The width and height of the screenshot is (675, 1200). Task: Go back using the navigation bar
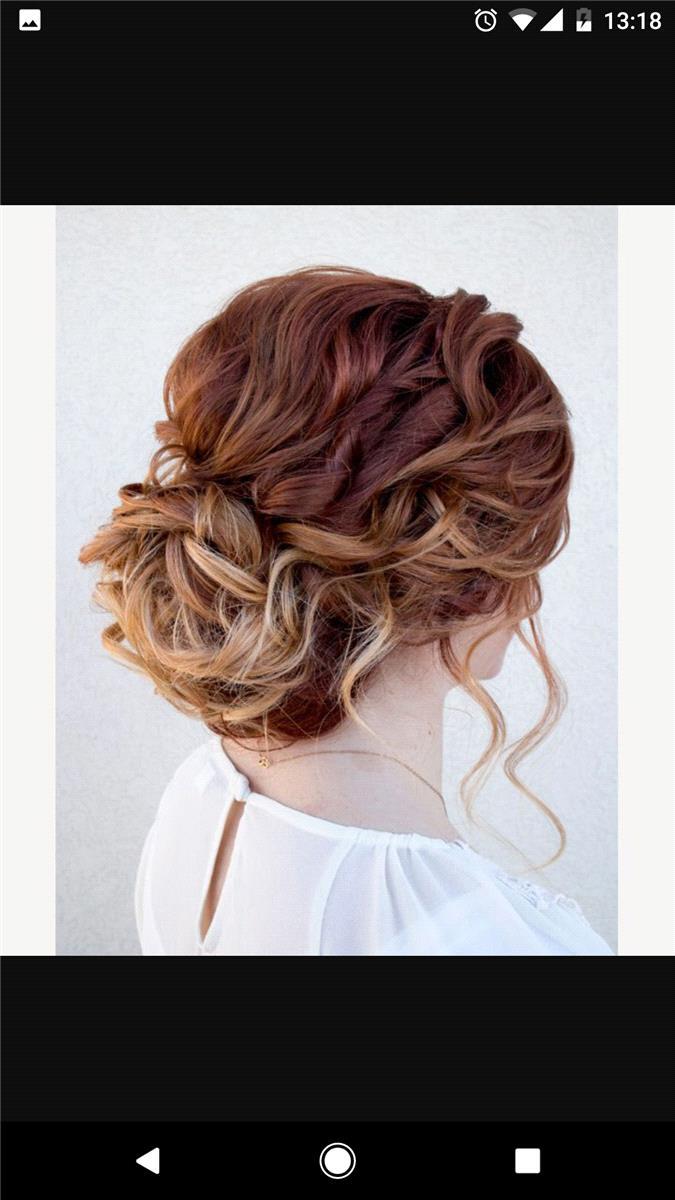coord(148,1160)
